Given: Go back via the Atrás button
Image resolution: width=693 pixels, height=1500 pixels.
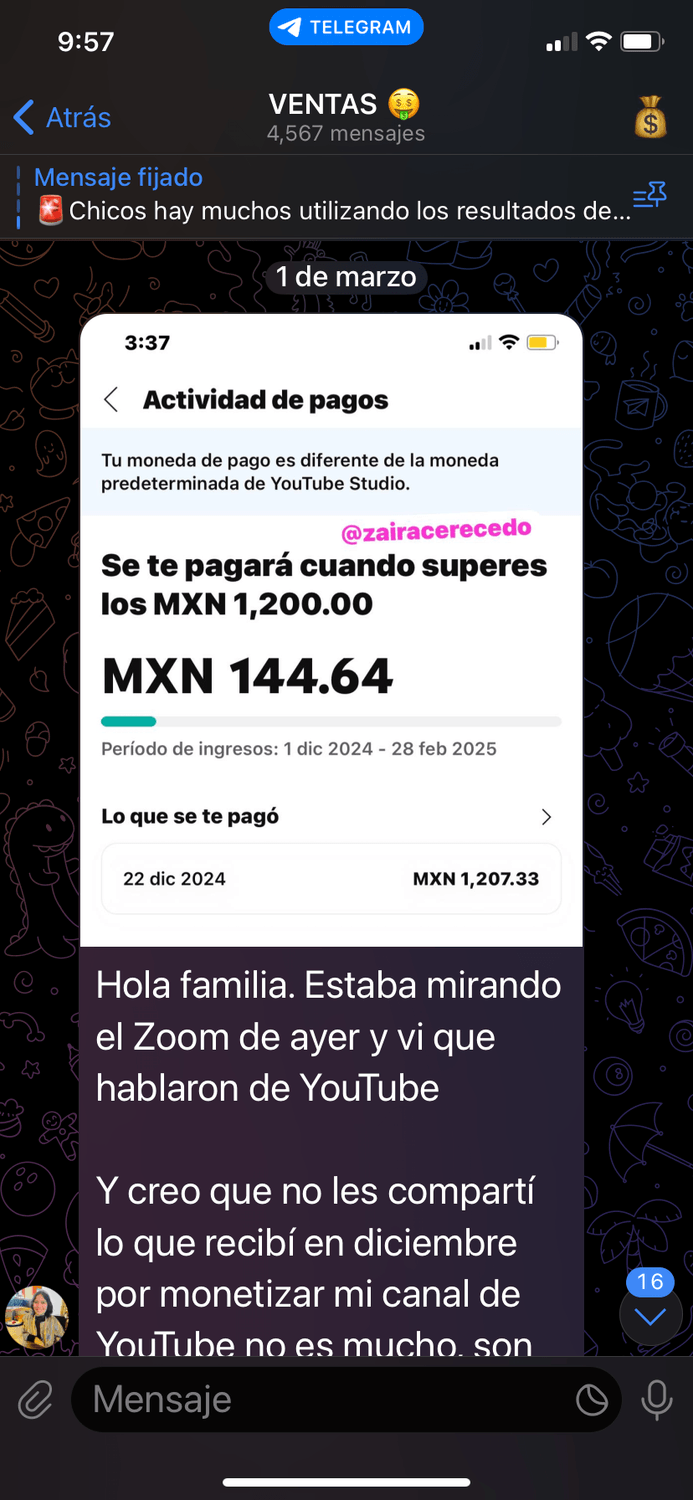Looking at the screenshot, I should tap(62, 117).
